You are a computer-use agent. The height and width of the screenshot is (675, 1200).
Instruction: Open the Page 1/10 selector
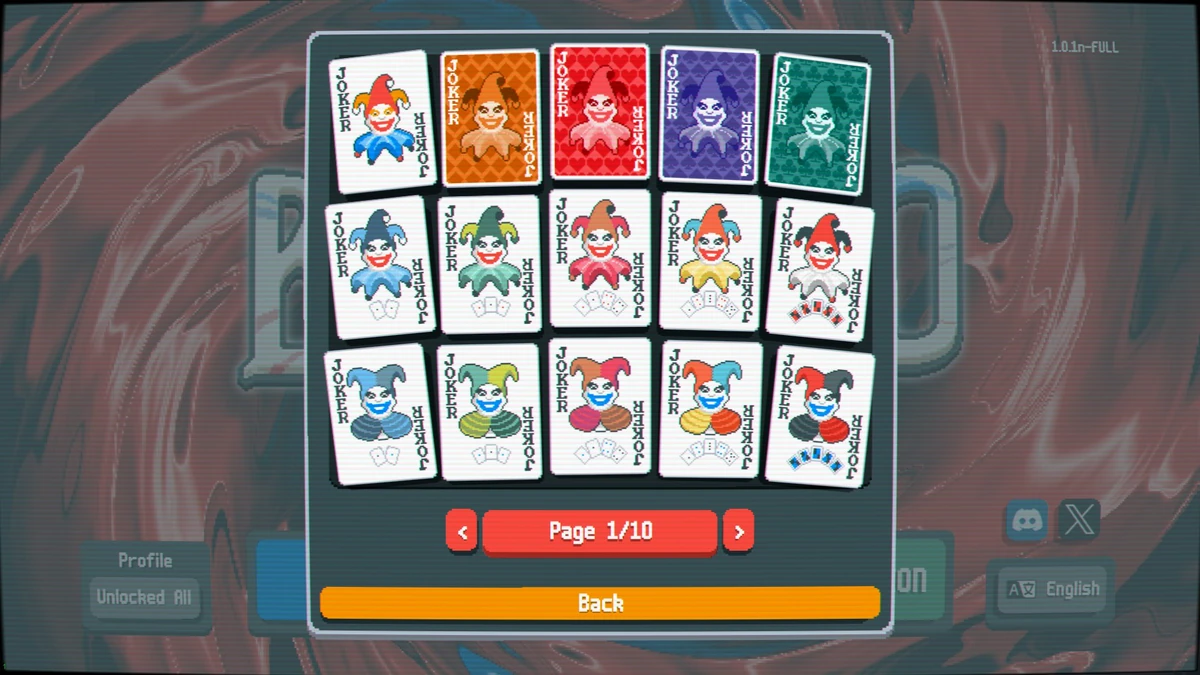(x=600, y=531)
